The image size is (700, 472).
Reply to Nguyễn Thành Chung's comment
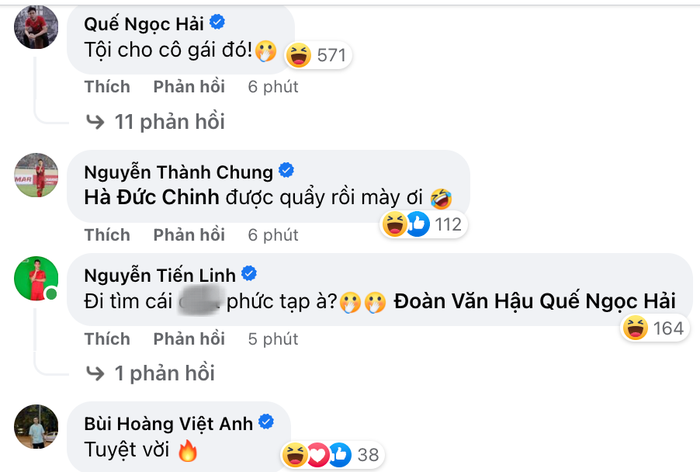coord(188,235)
